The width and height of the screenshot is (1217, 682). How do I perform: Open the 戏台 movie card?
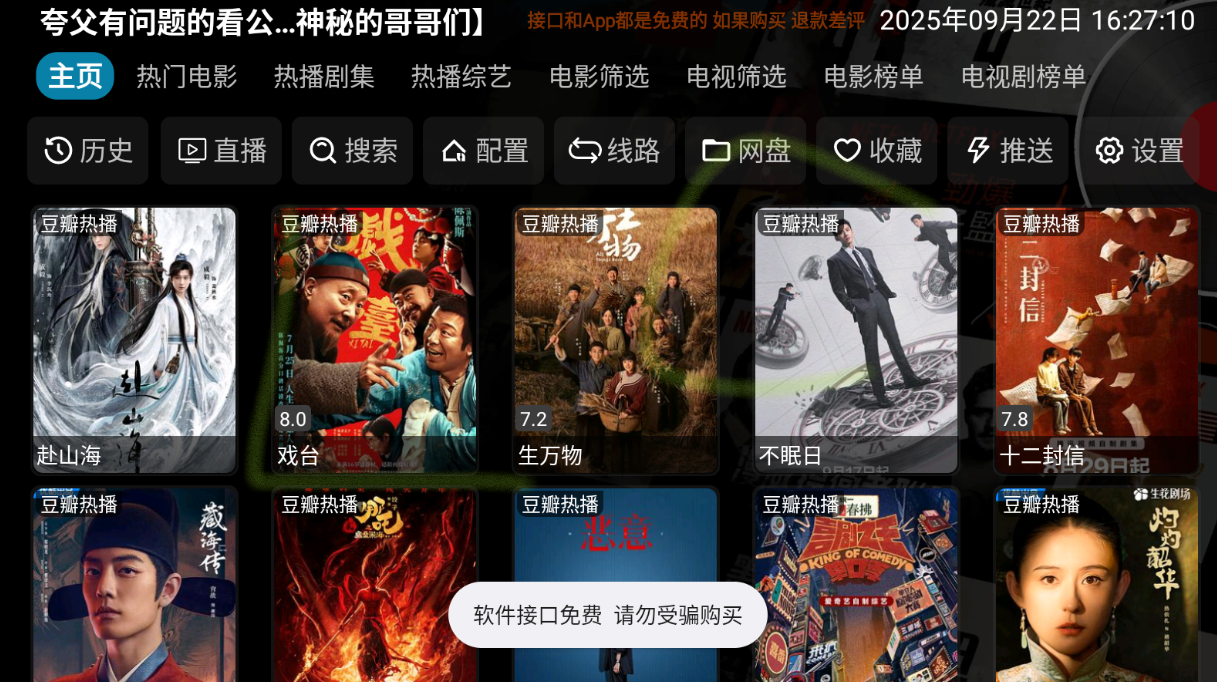tap(375, 340)
